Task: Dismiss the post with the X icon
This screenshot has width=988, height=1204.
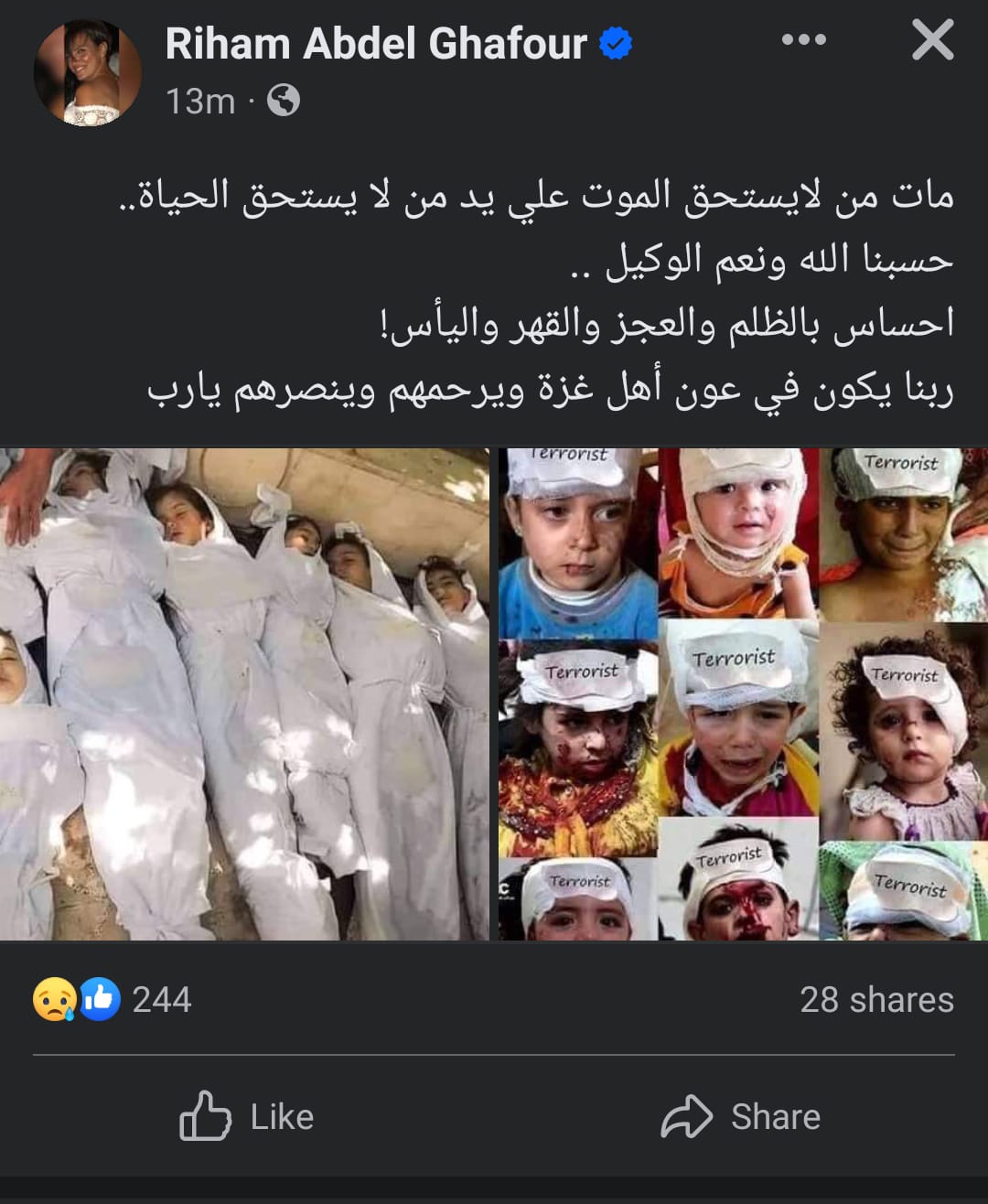Action: coord(932,40)
